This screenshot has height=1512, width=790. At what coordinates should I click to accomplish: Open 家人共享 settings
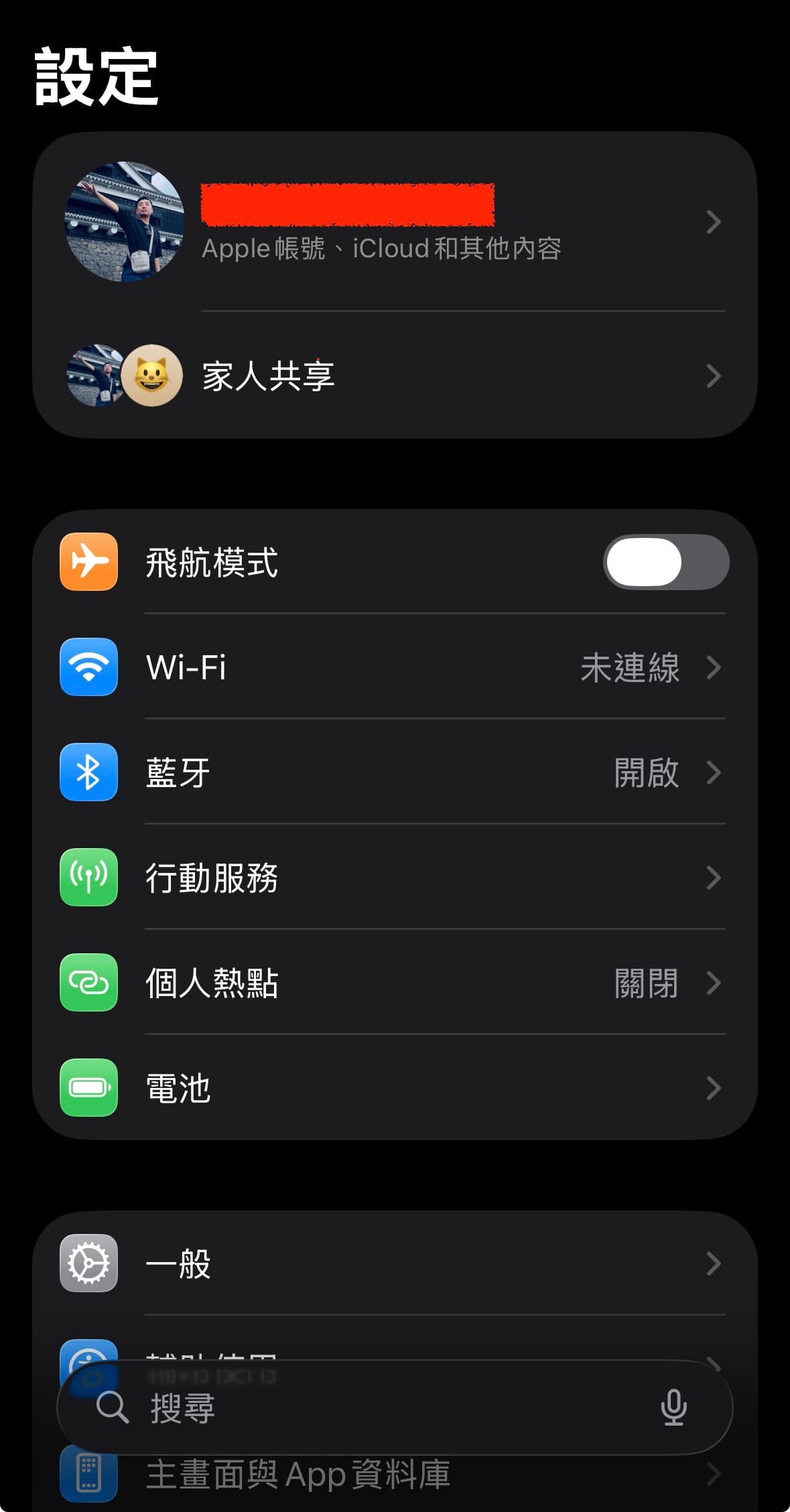394,376
